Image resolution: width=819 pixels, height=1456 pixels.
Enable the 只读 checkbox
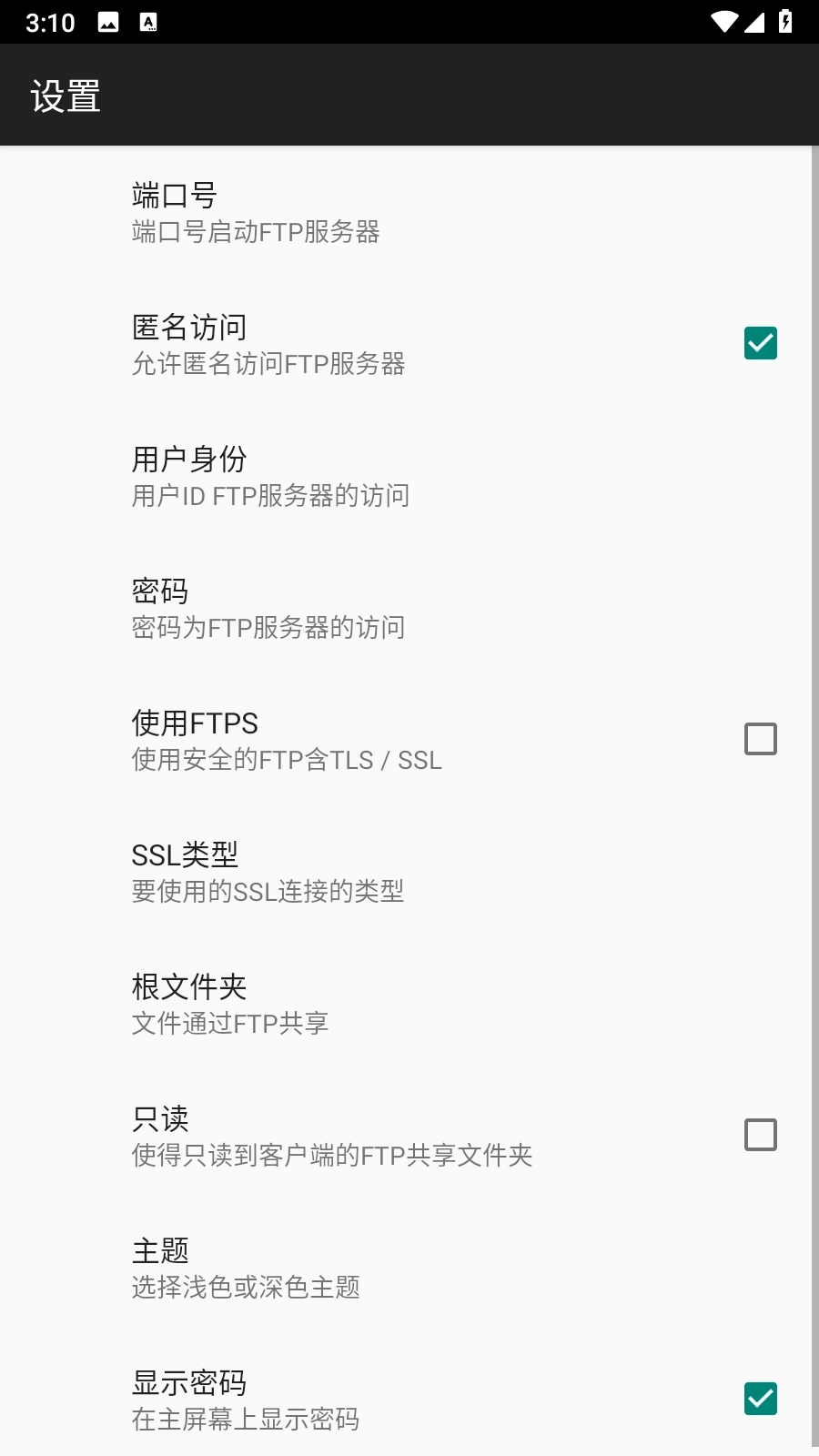click(x=761, y=1135)
